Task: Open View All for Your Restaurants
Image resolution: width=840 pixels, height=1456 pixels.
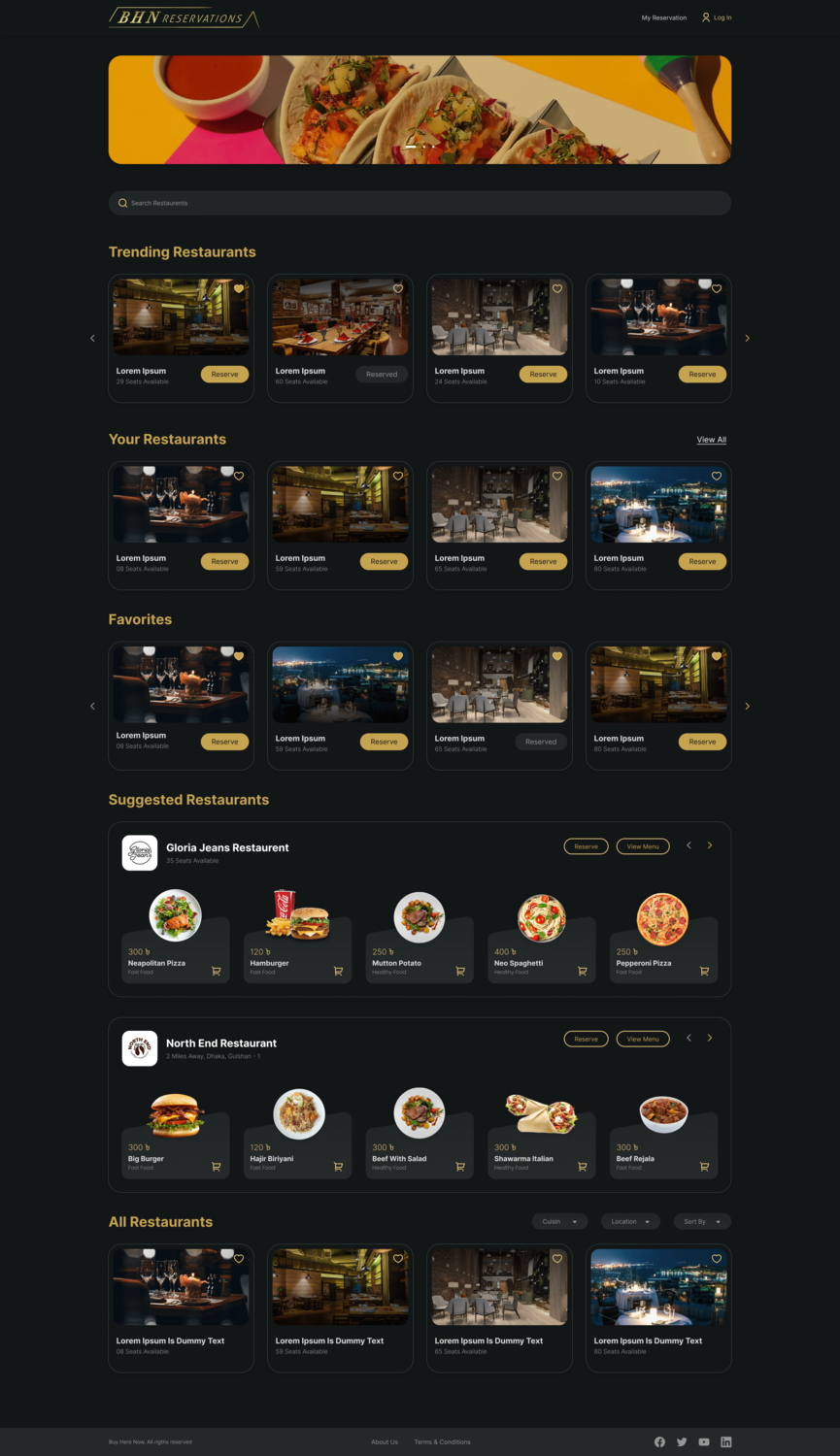Action: pyautogui.click(x=711, y=440)
